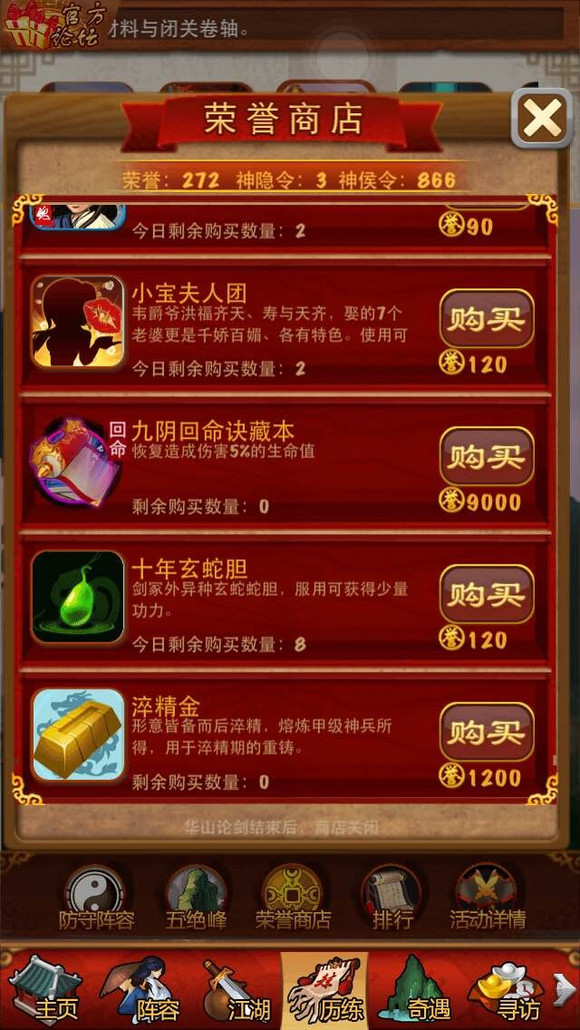Close the 荣誉商店 dialog
580x1030 pixels.
click(x=542, y=118)
